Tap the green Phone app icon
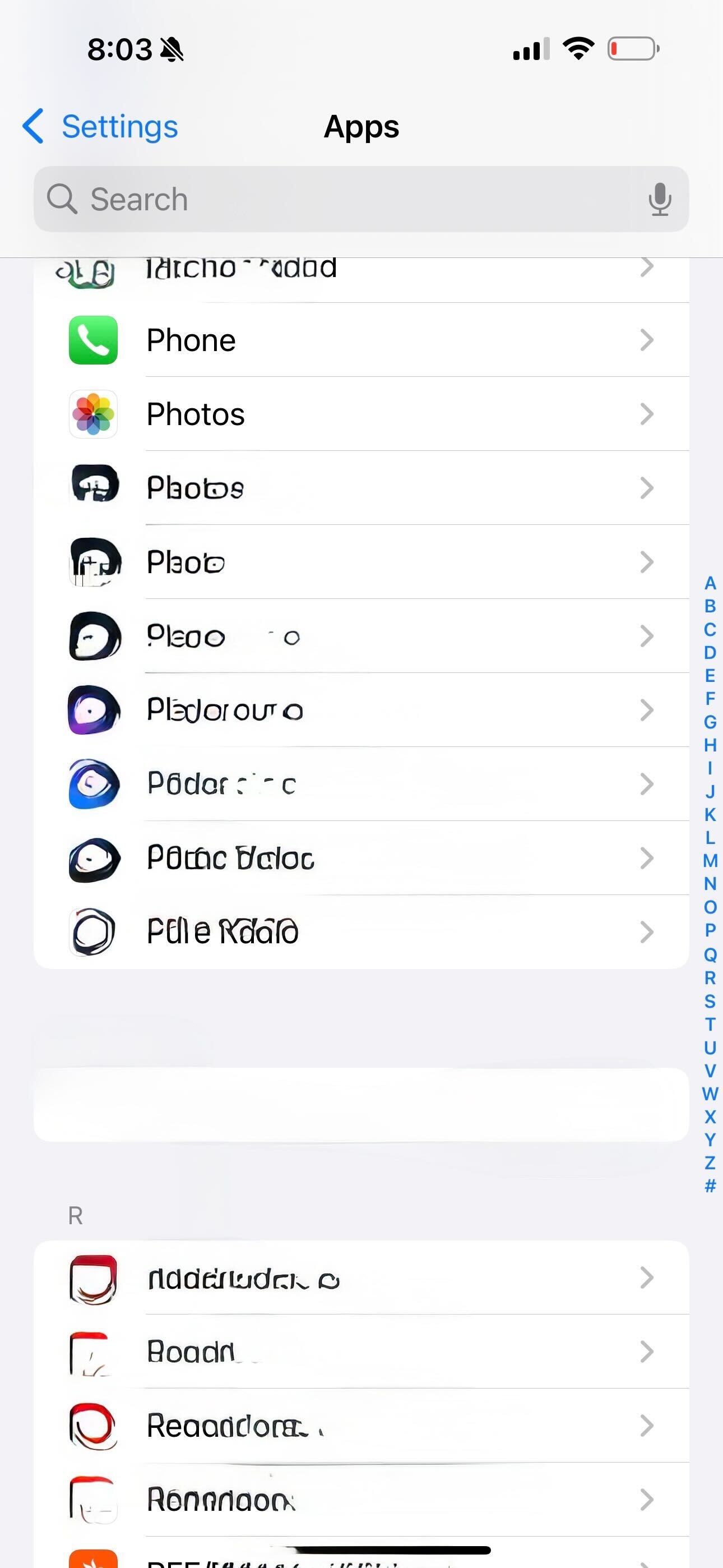Image resolution: width=723 pixels, height=1568 pixels. 92,340
